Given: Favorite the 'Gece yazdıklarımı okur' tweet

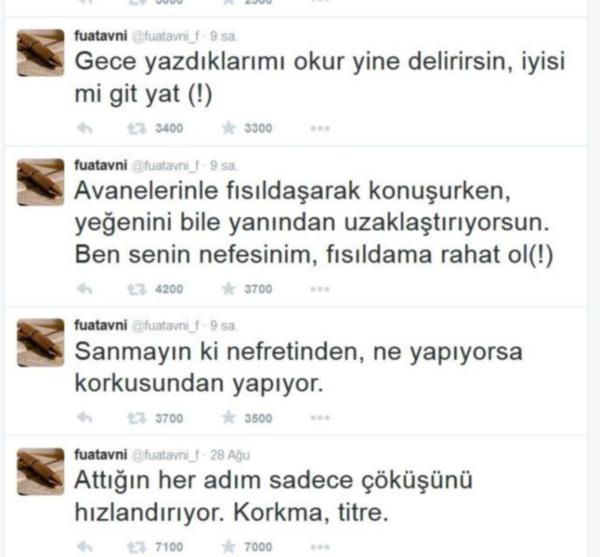Looking at the screenshot, I should (229, 128).
